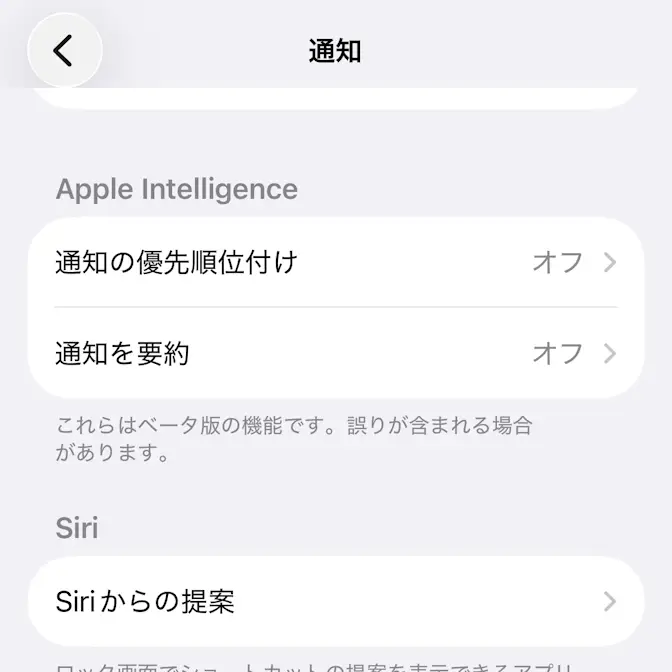The height and width of the screenshot is (672, 672).
Task: Open 通知を要約 settings
Action: pyautogui.click(x=335, y=353)
